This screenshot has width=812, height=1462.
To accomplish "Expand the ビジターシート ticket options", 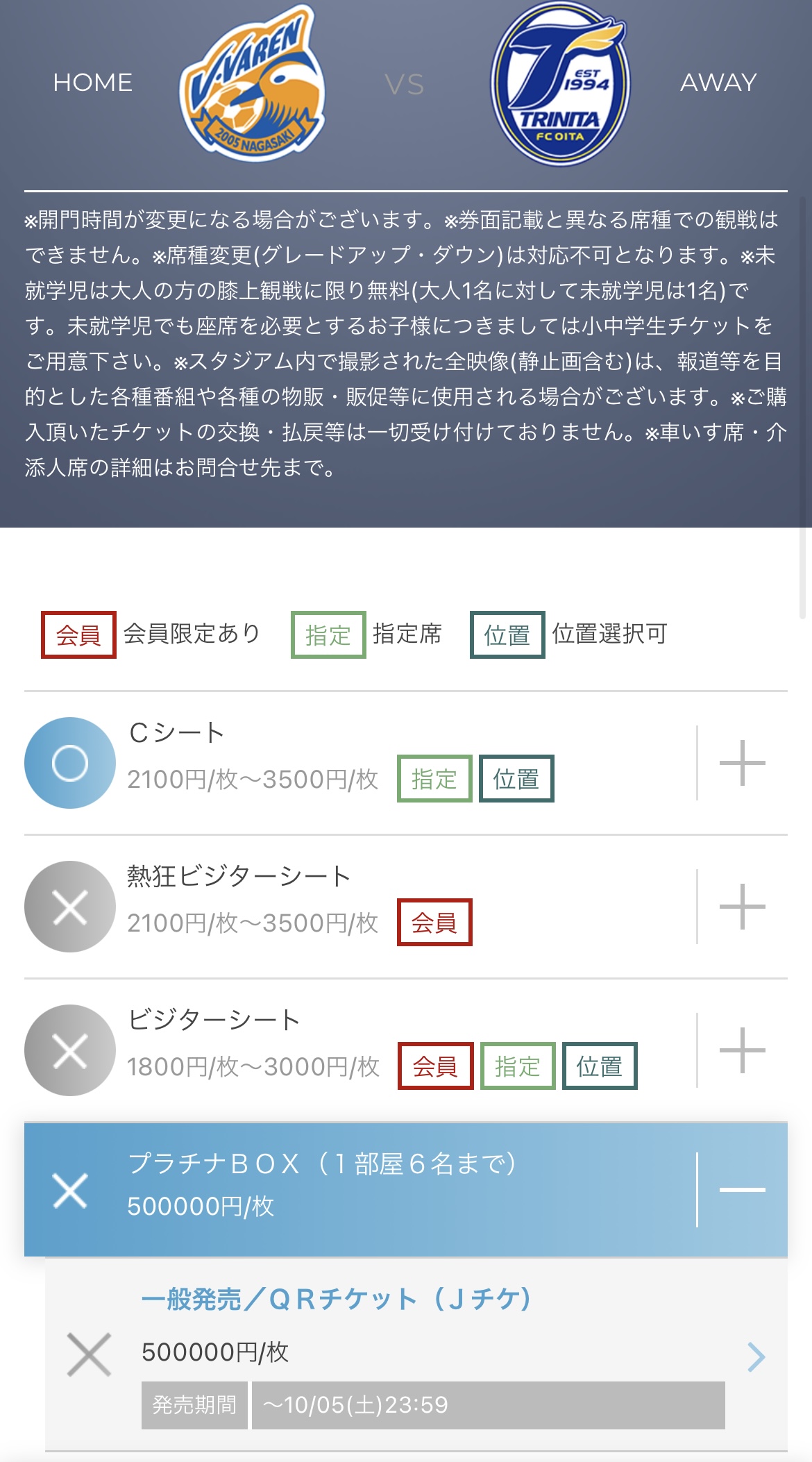I will coord(742,1050).
